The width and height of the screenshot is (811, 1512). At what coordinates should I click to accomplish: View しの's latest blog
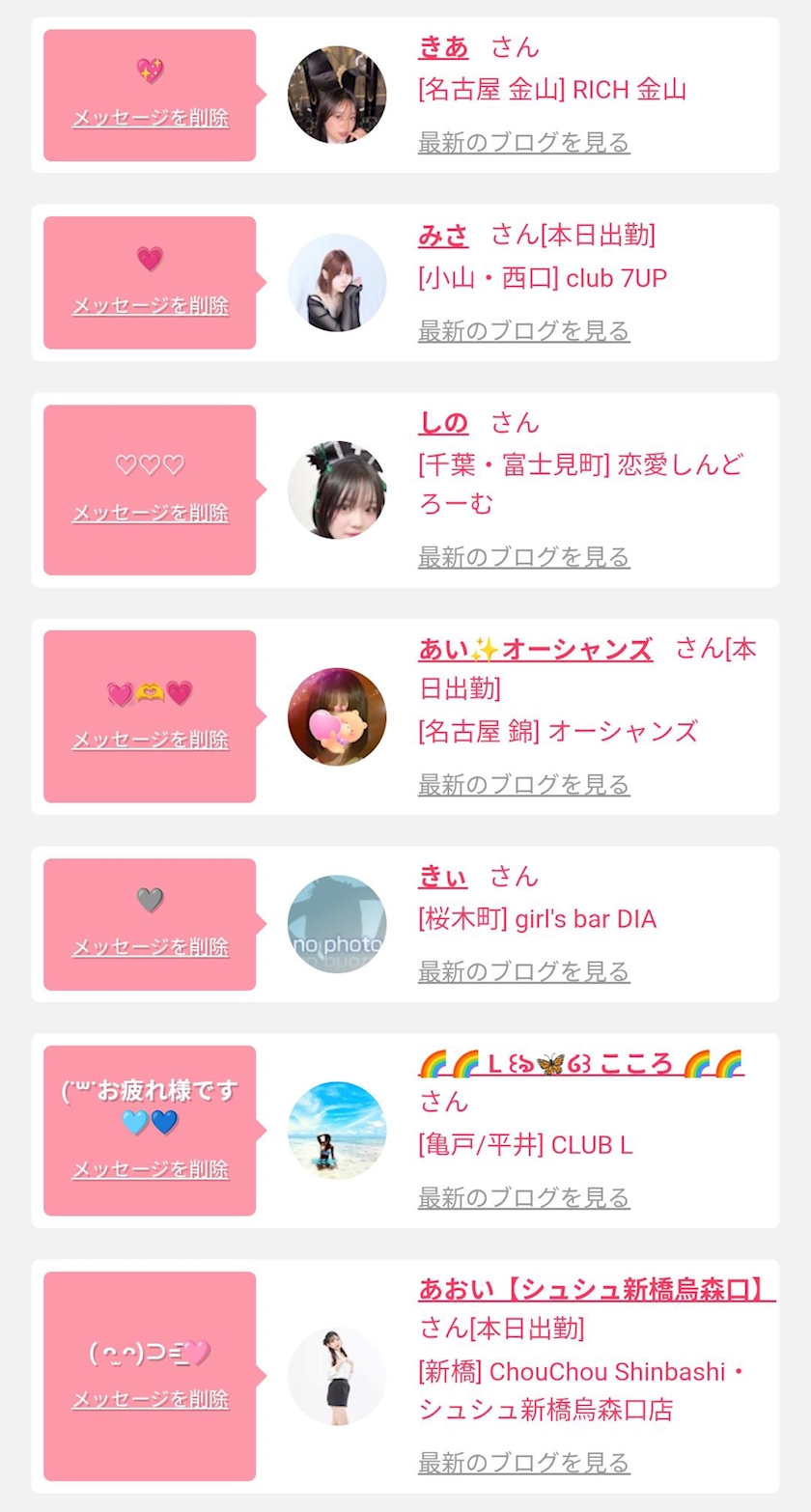coord(523,557)
